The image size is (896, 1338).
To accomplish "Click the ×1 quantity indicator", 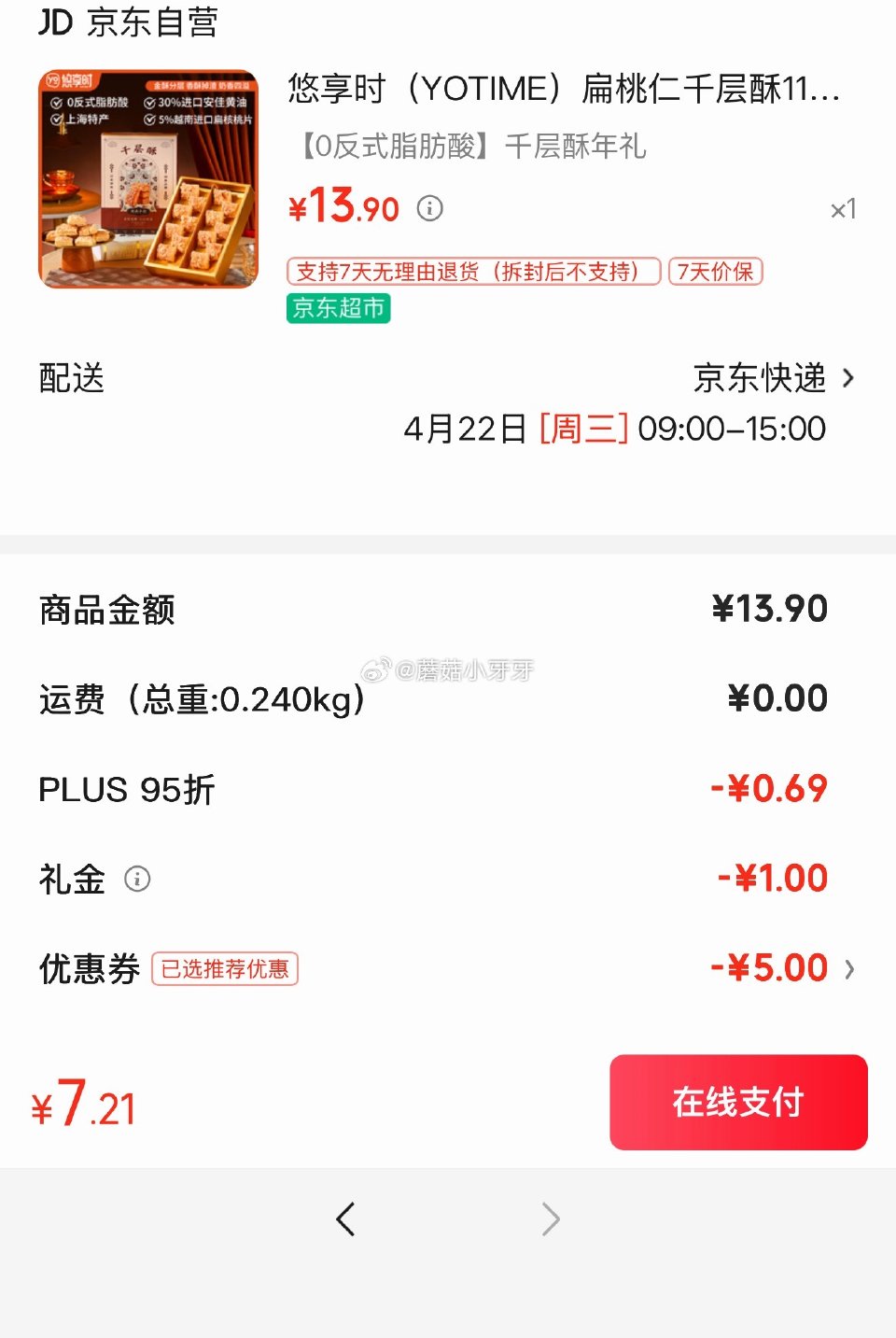I will click(x=843, y=209).
